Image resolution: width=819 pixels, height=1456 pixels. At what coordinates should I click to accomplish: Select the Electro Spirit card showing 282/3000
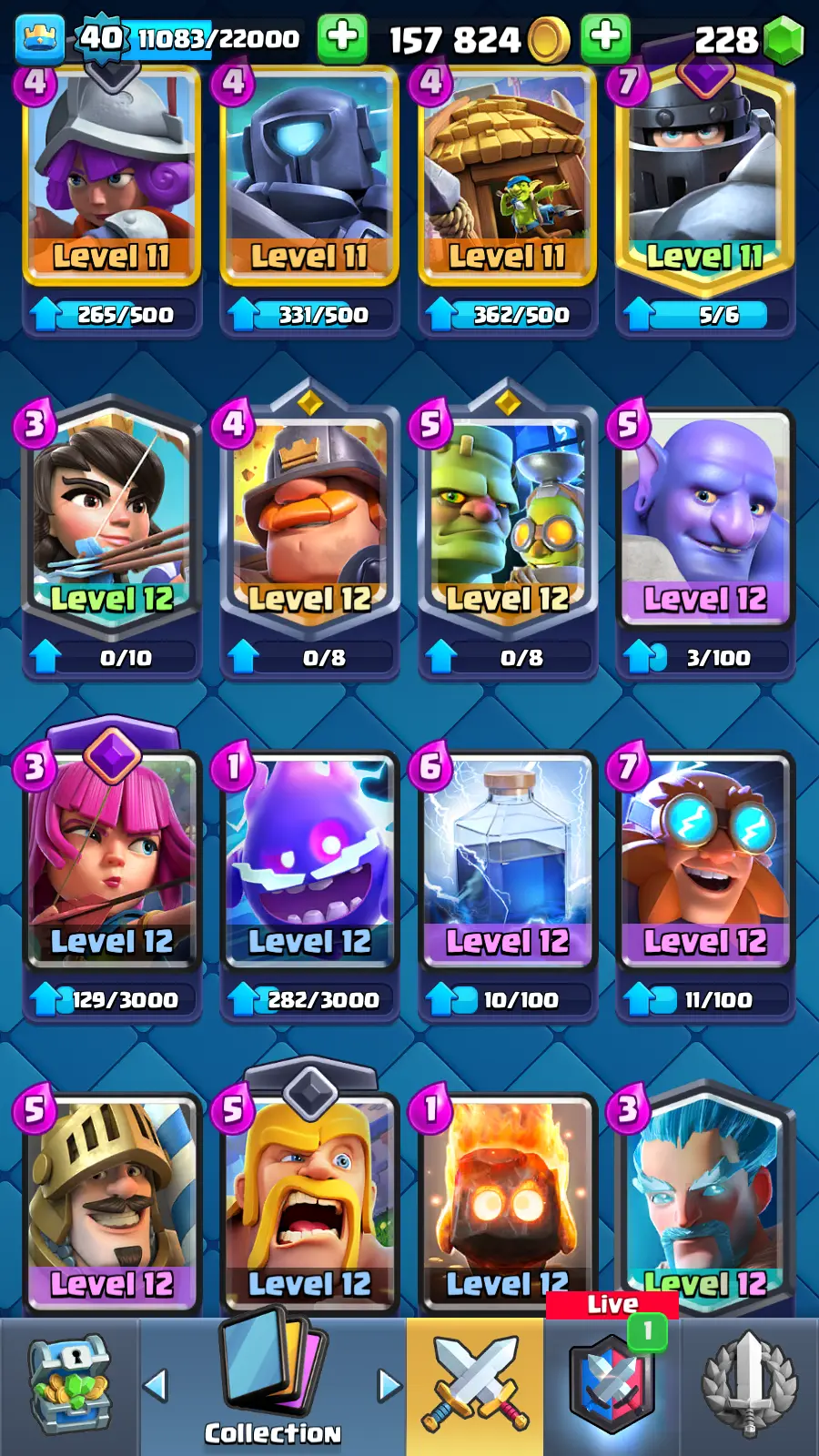[309, 860]
